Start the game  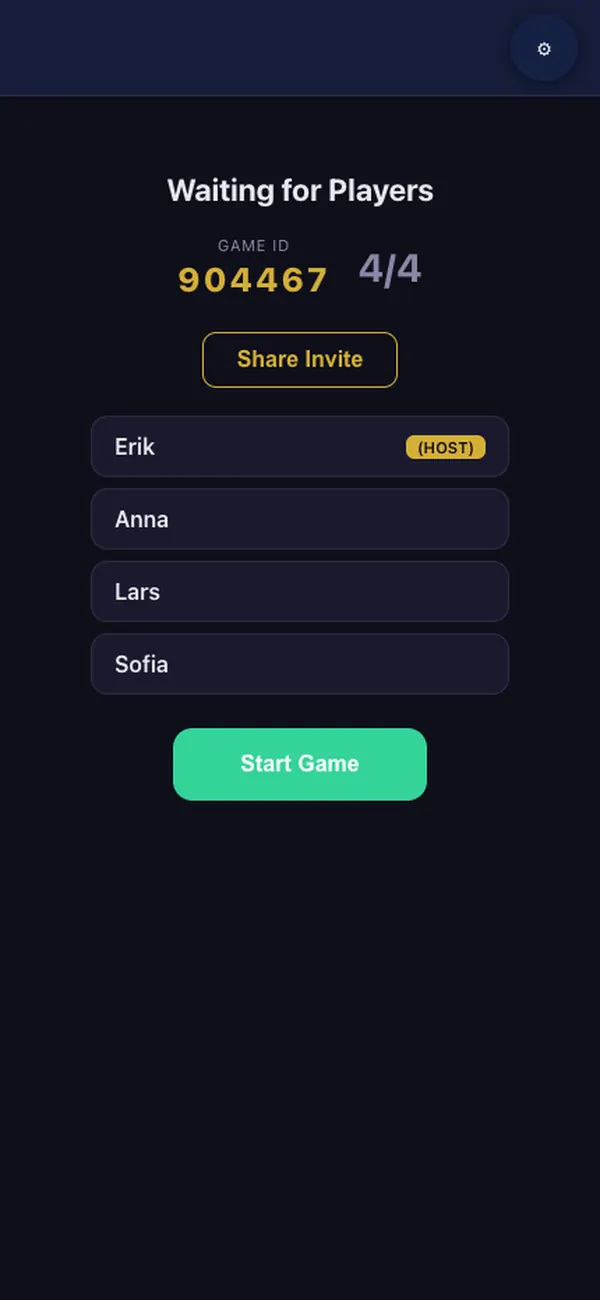coord(300,764)
